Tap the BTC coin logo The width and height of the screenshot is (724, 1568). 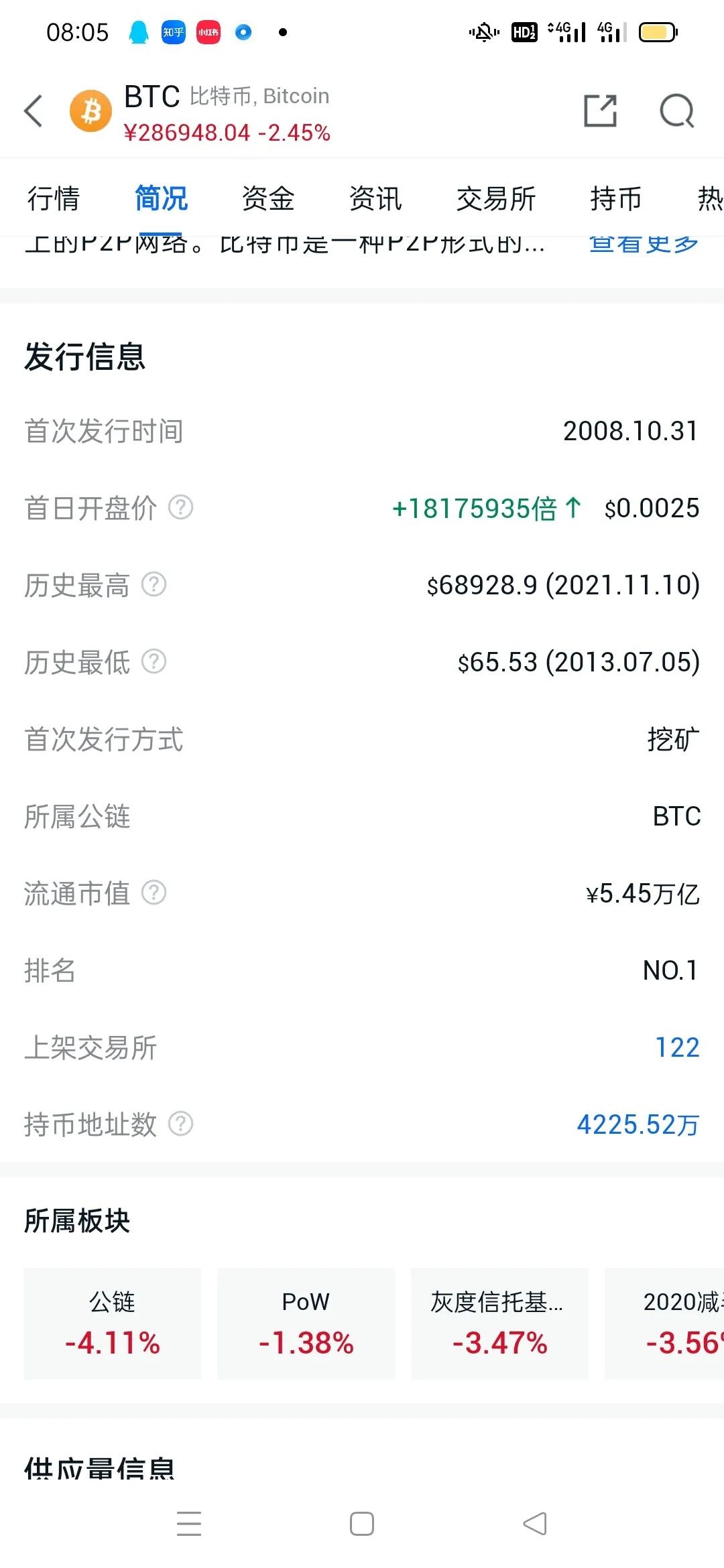(90, 111)
